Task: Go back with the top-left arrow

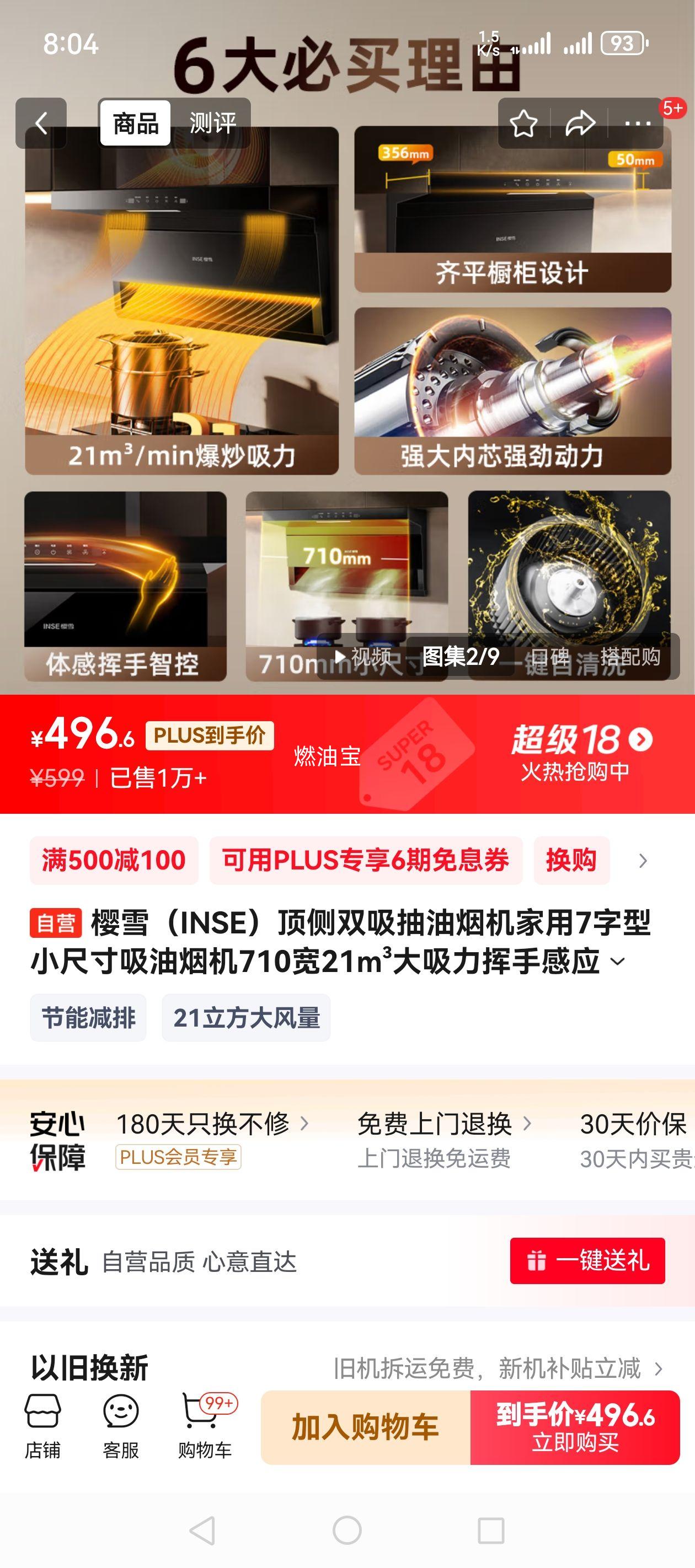Action: pos(41,122)
